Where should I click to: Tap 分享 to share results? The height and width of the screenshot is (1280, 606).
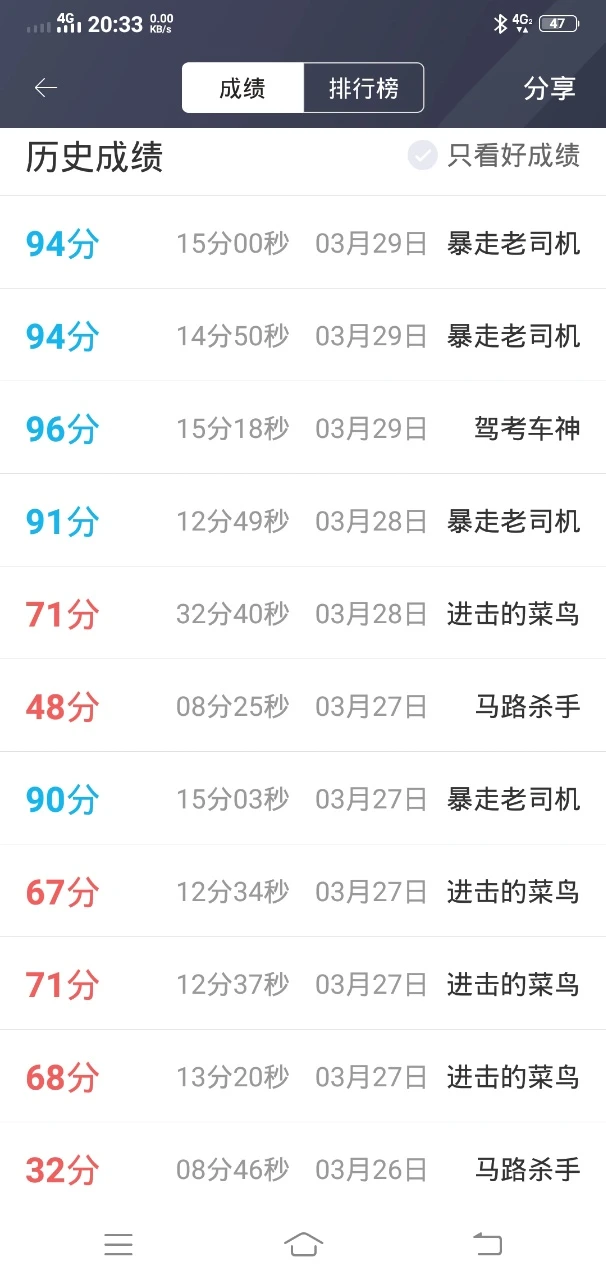[549, 88]
